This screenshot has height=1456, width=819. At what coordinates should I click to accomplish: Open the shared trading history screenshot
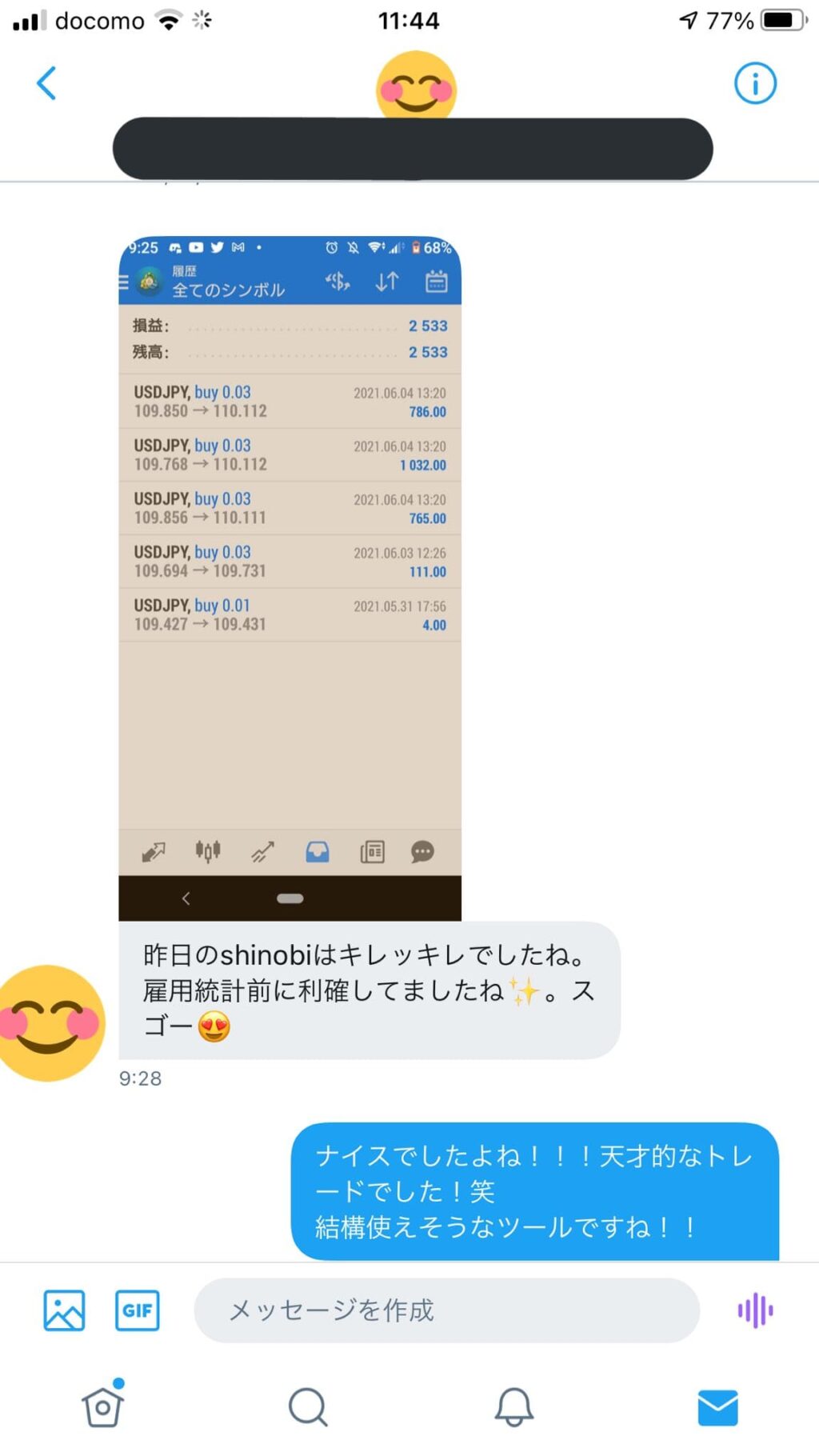click(290, 578)
